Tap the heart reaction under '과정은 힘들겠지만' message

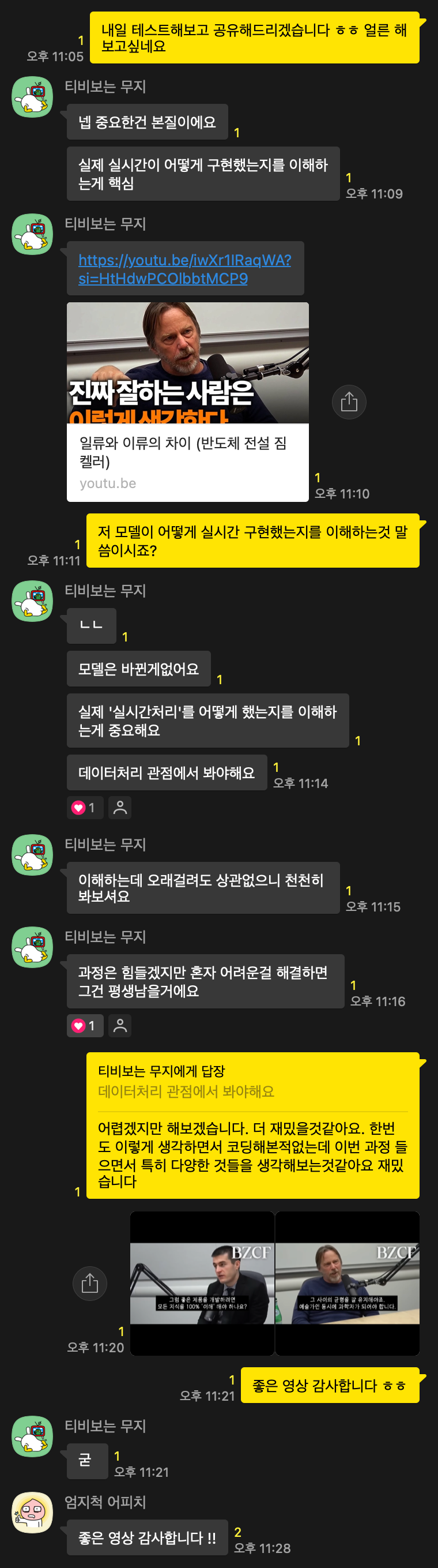click(x=85, y=1025)
